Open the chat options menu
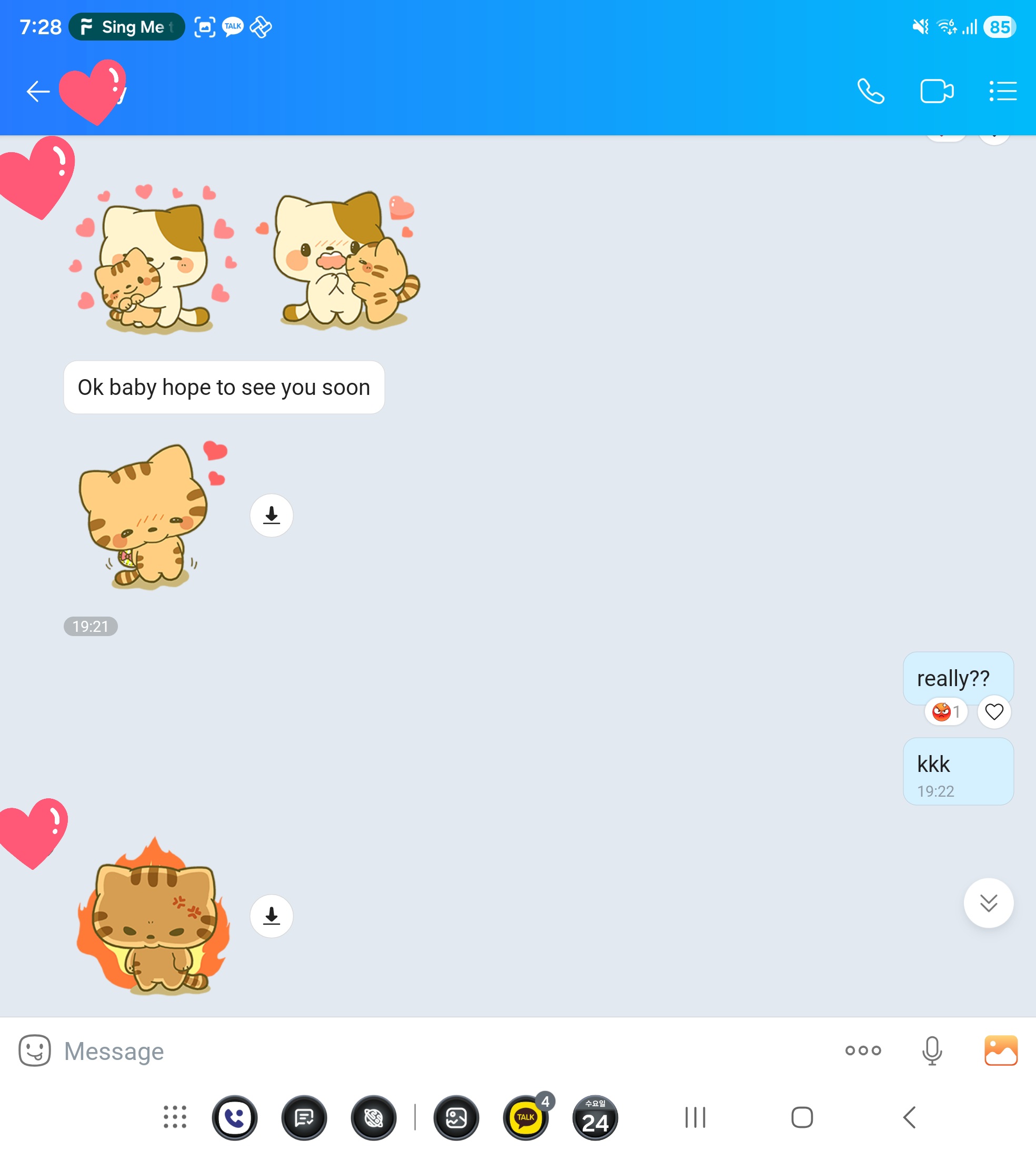 coord(1002,91)
